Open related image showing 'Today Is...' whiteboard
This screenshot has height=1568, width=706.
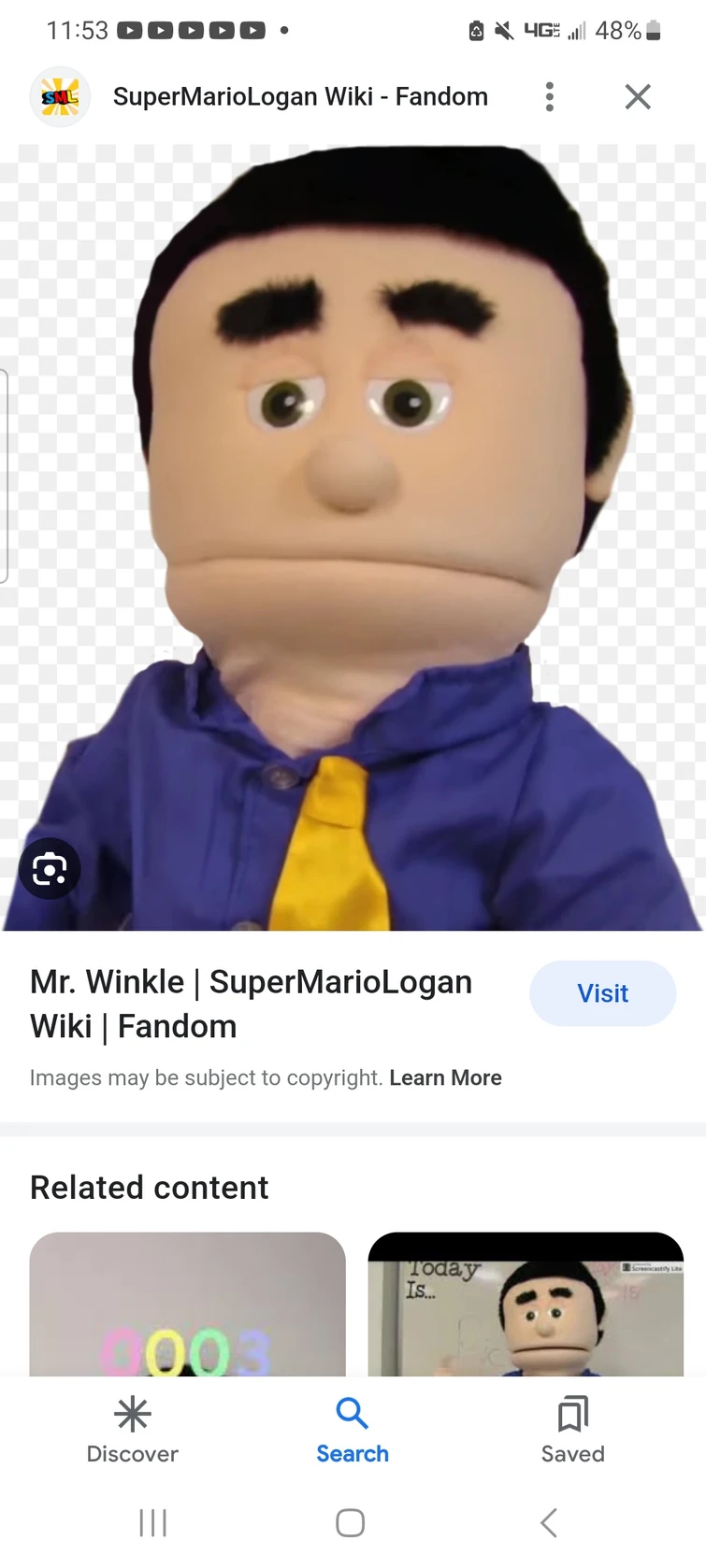pos(526,1304)
